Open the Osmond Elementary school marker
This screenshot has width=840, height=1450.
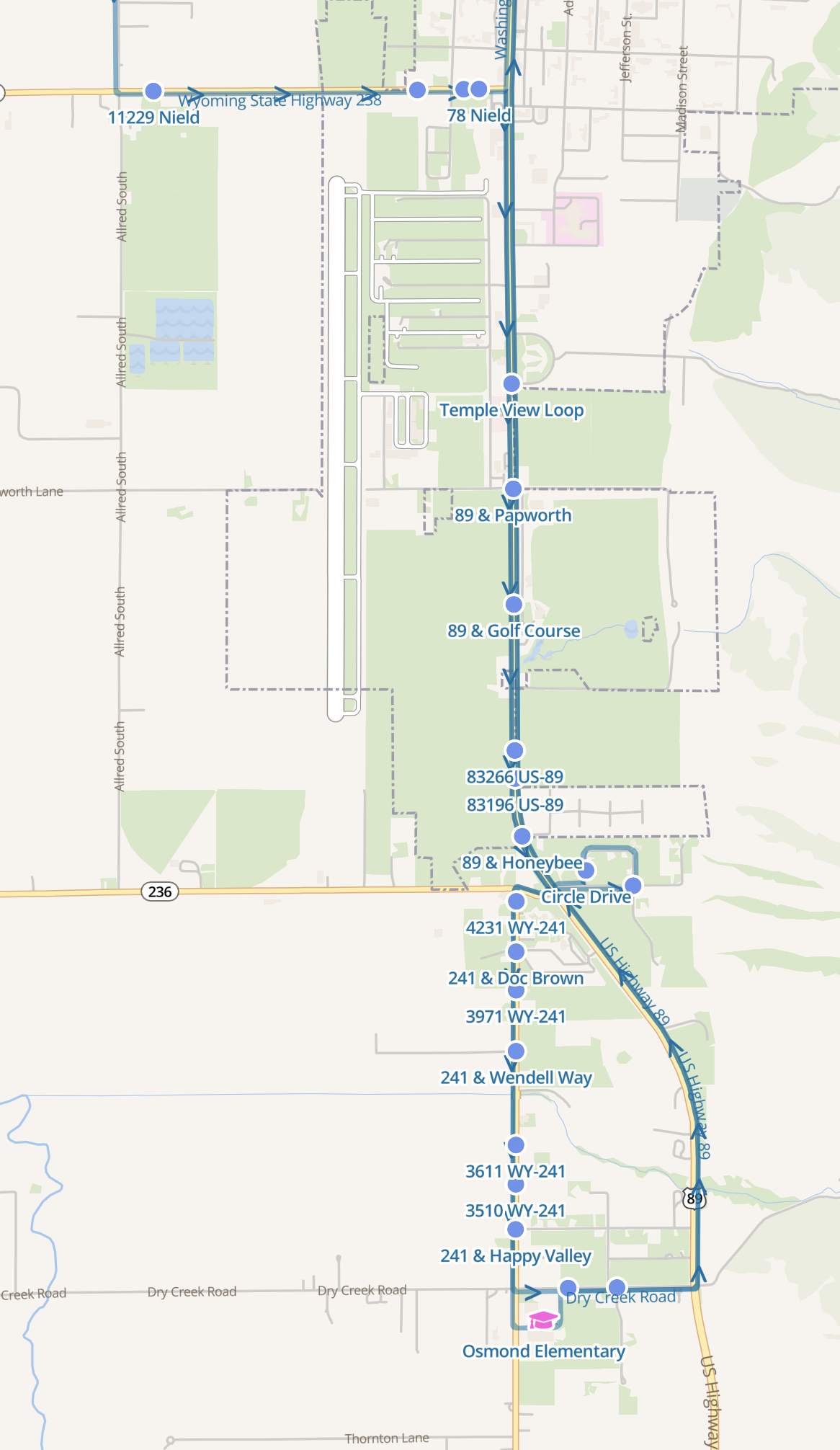click(x=543, y=1320)
